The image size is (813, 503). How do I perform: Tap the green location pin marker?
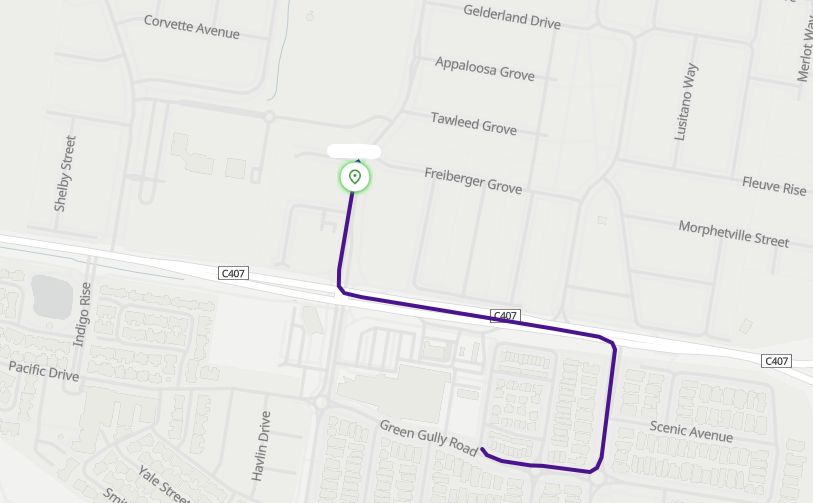[354, 178]
